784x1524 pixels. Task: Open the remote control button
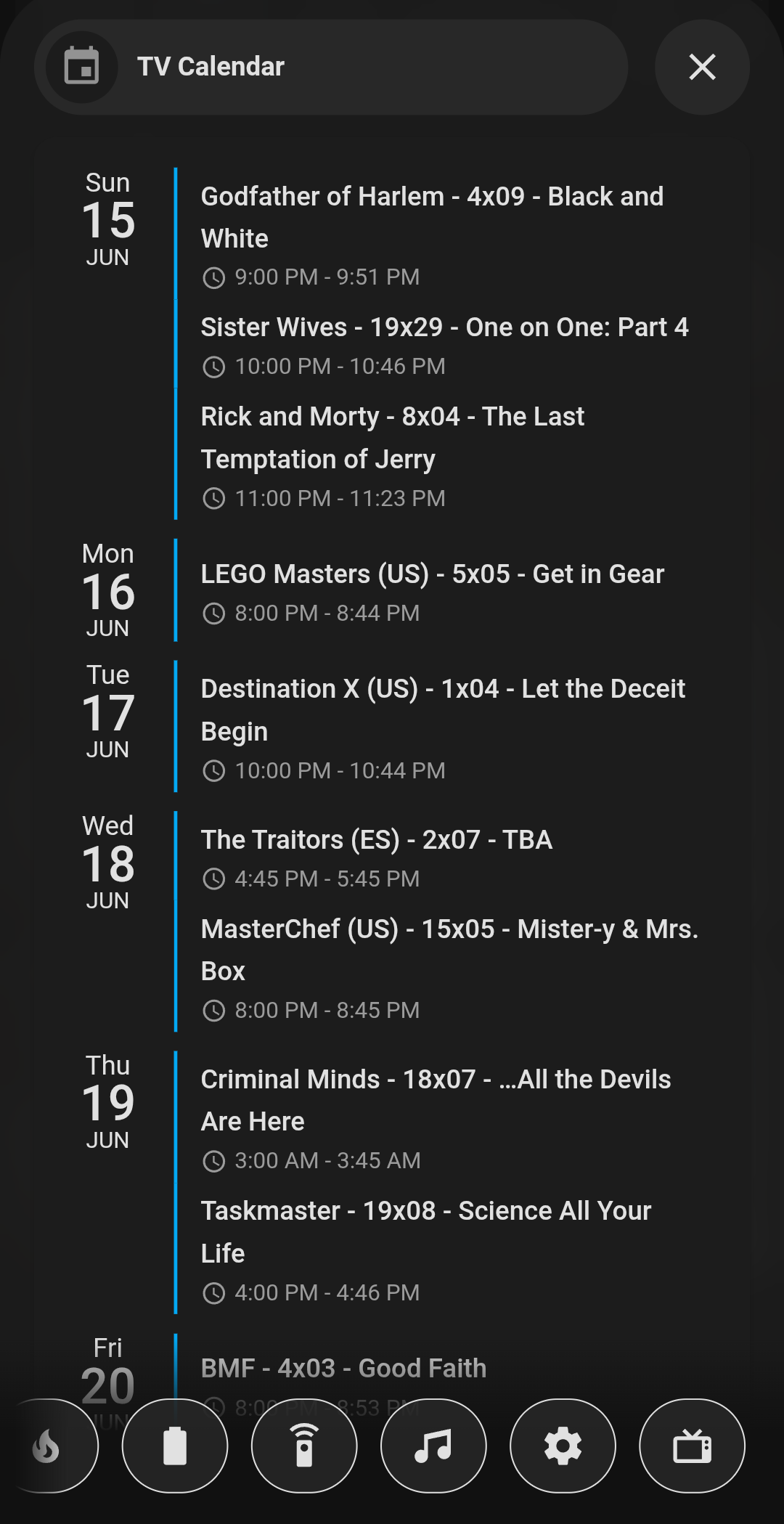(x=304, y=1446)
